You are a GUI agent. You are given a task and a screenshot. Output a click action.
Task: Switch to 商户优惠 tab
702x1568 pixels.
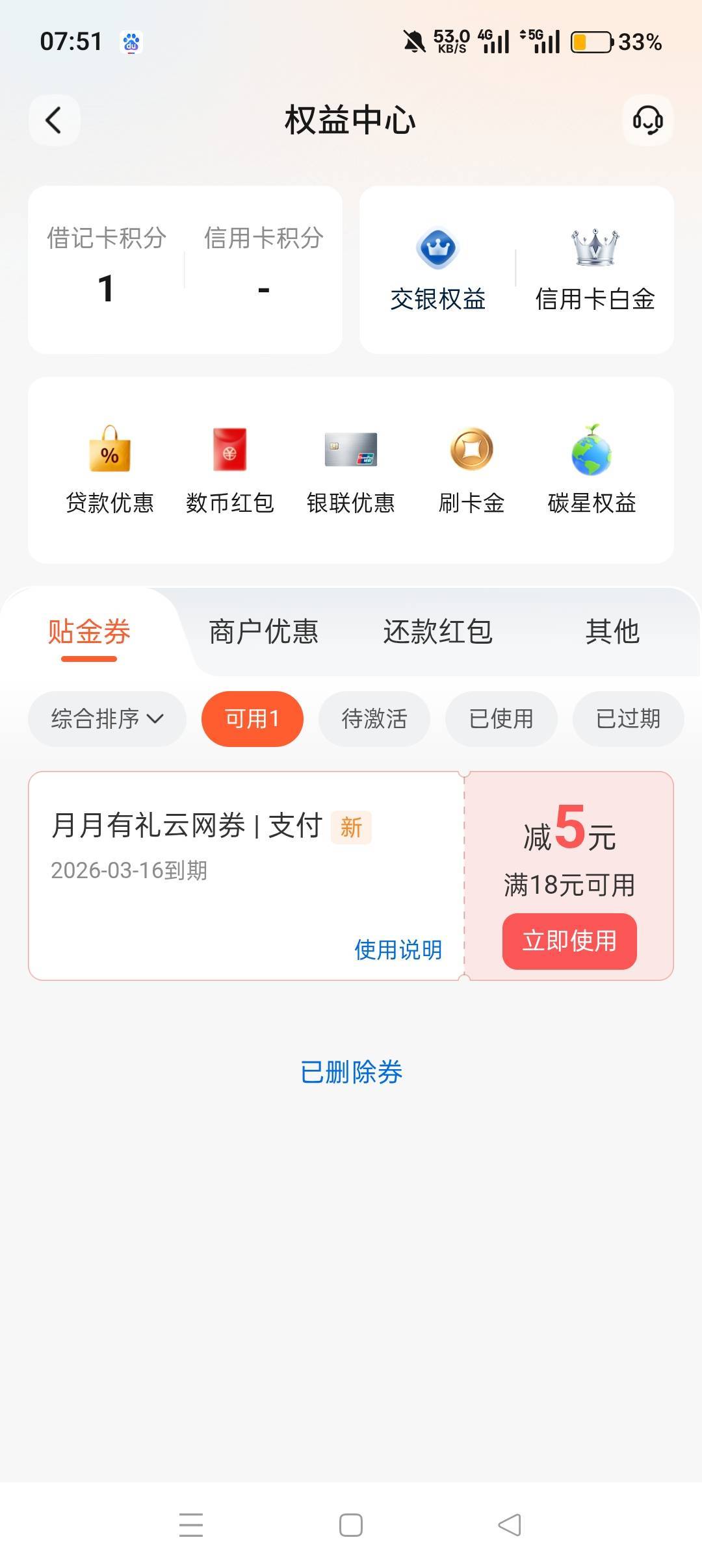tap(263, 631)
